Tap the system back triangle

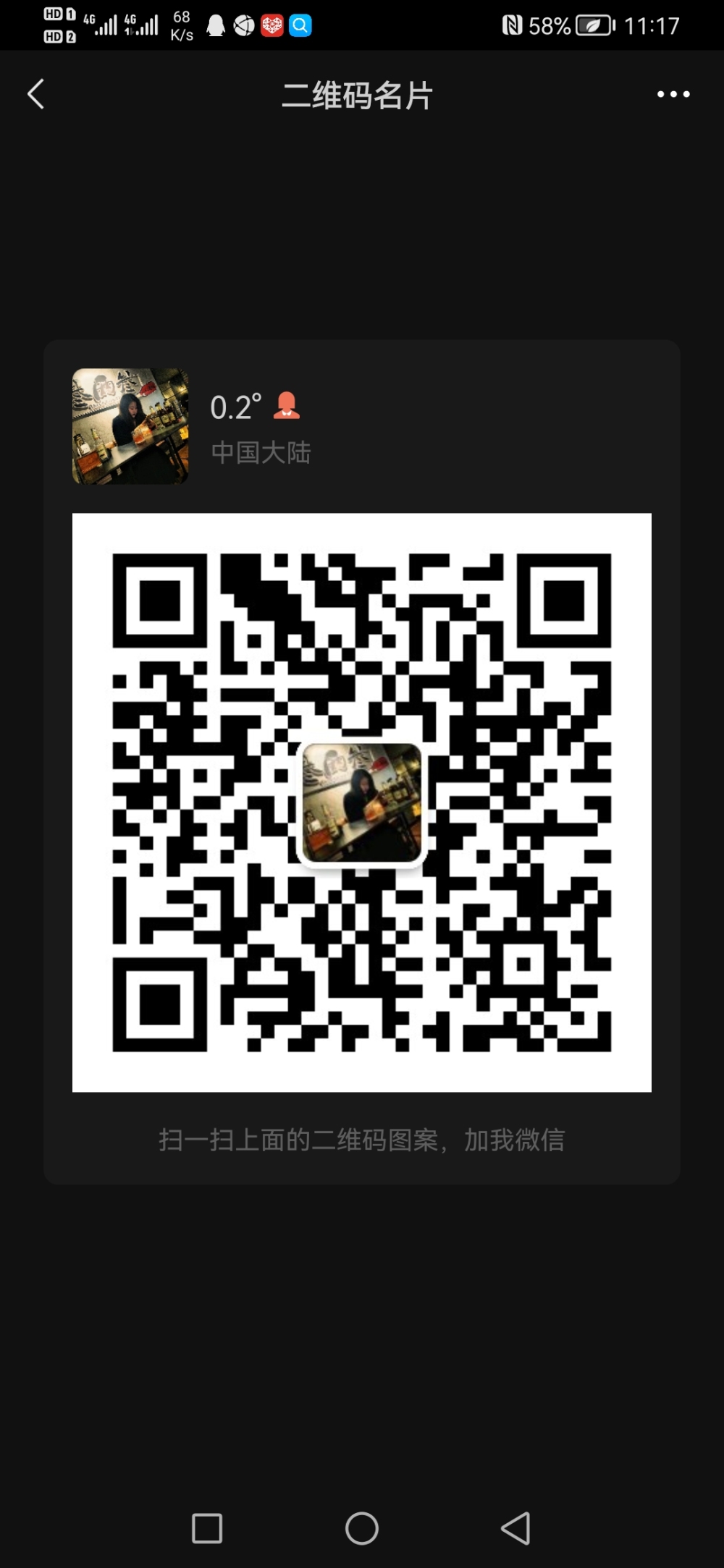(x=516, y=1528)
